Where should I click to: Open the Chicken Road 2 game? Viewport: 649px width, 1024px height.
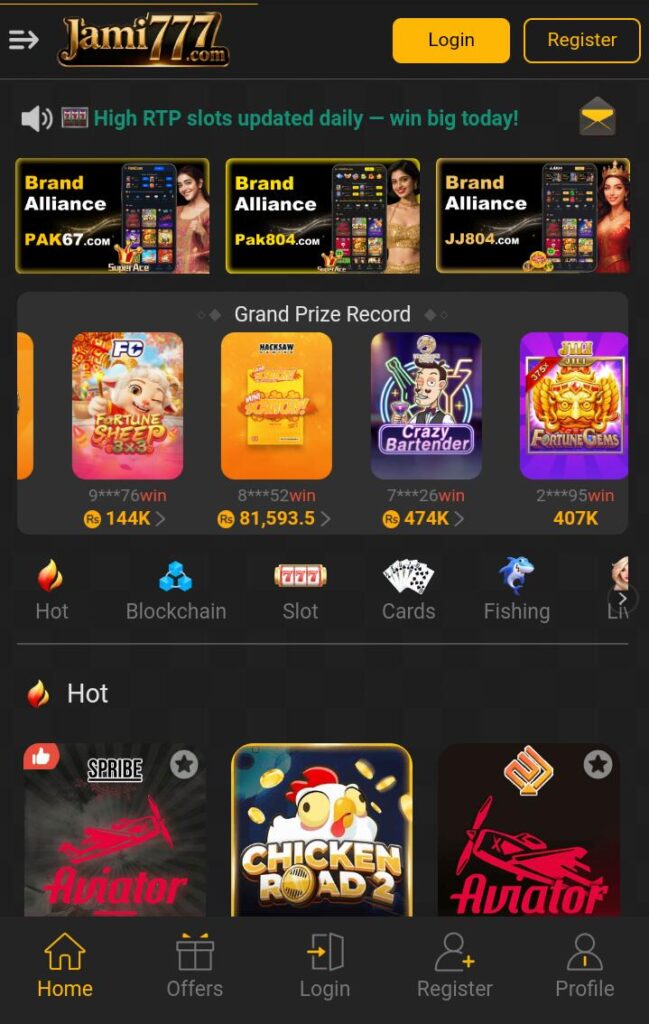[322, 835]
